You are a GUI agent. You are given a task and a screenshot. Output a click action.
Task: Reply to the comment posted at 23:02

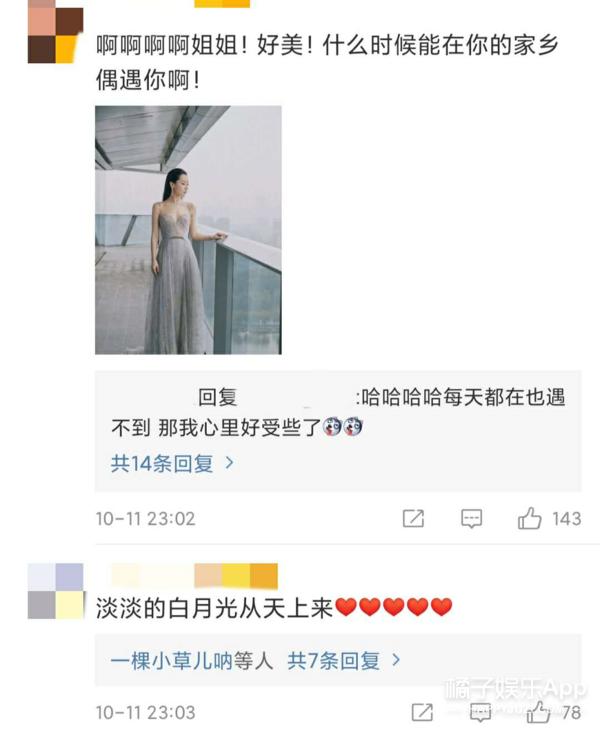point(471,518)
